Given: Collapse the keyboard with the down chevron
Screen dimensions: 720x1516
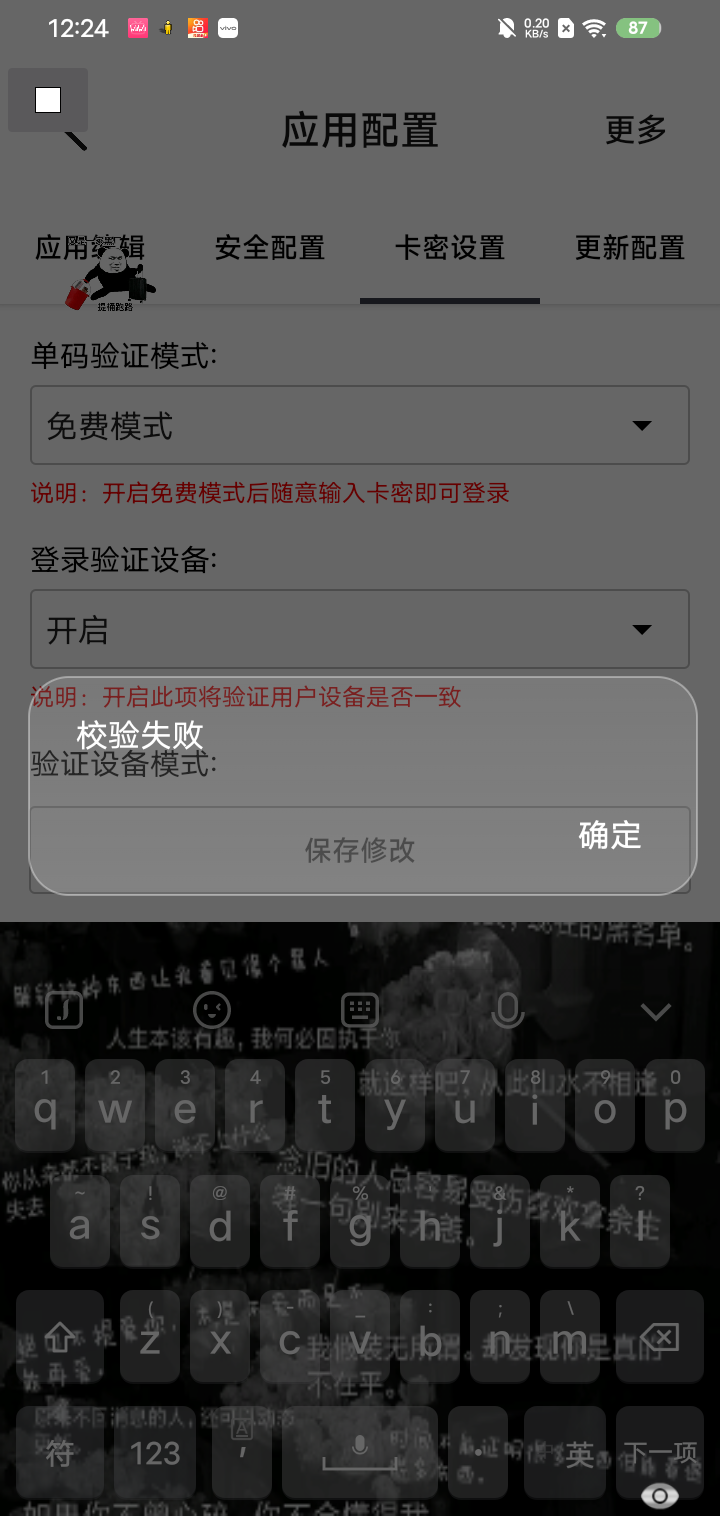Looking at the screenshot, I should [656, 1011].
